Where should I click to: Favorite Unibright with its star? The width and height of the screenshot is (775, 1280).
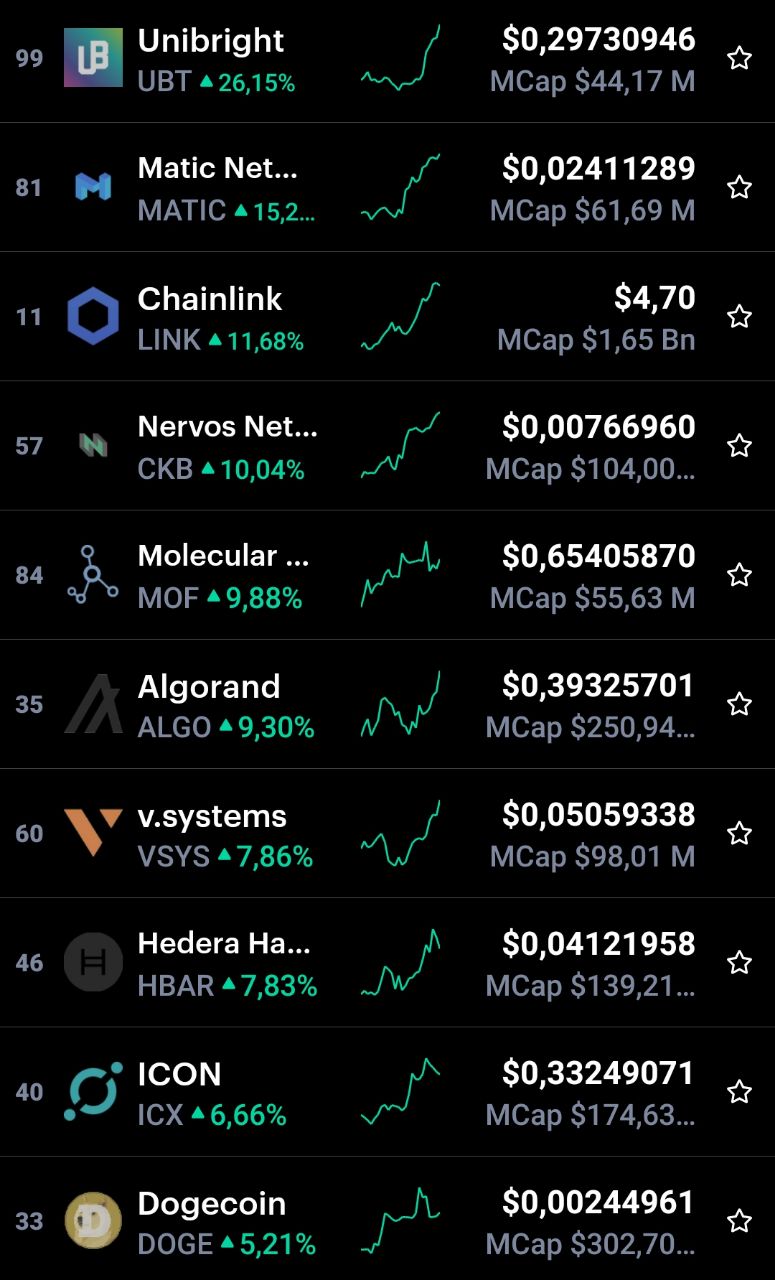click(x=739, y=59)
